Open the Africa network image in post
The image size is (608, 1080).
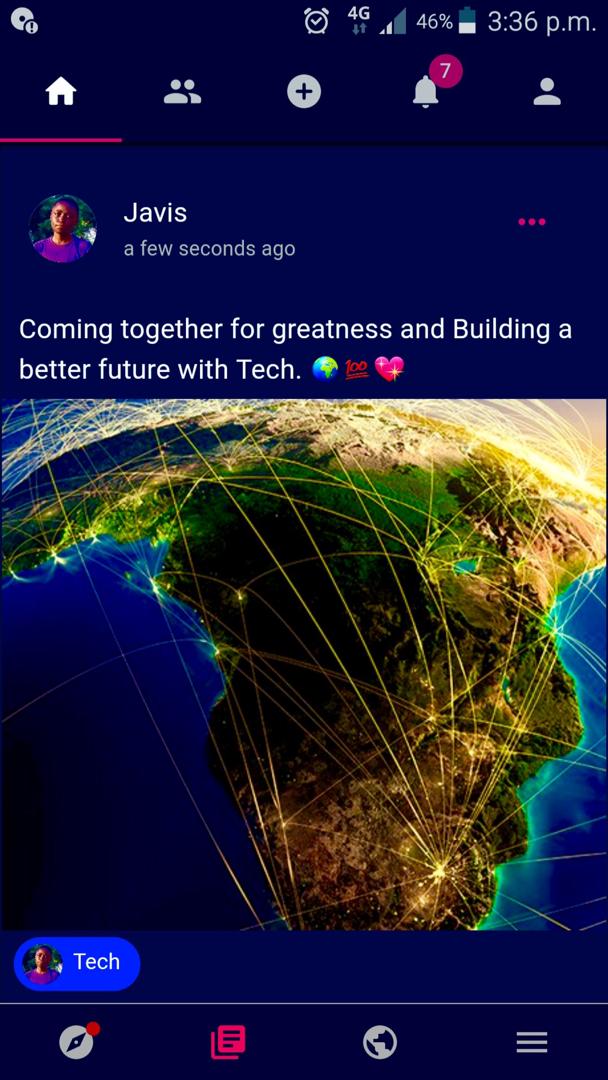click(x=304, y=665)
